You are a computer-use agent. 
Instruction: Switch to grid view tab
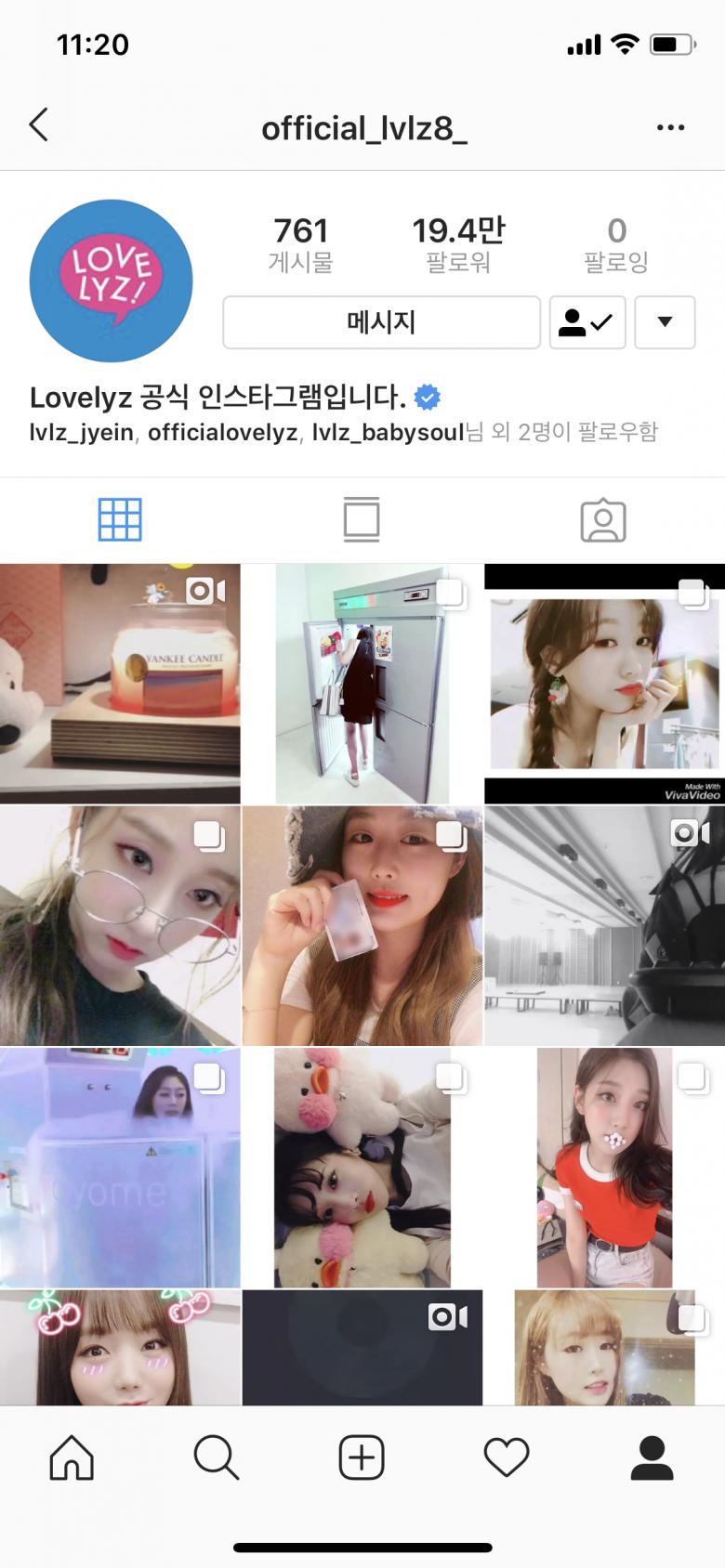(x=120, y=519)
